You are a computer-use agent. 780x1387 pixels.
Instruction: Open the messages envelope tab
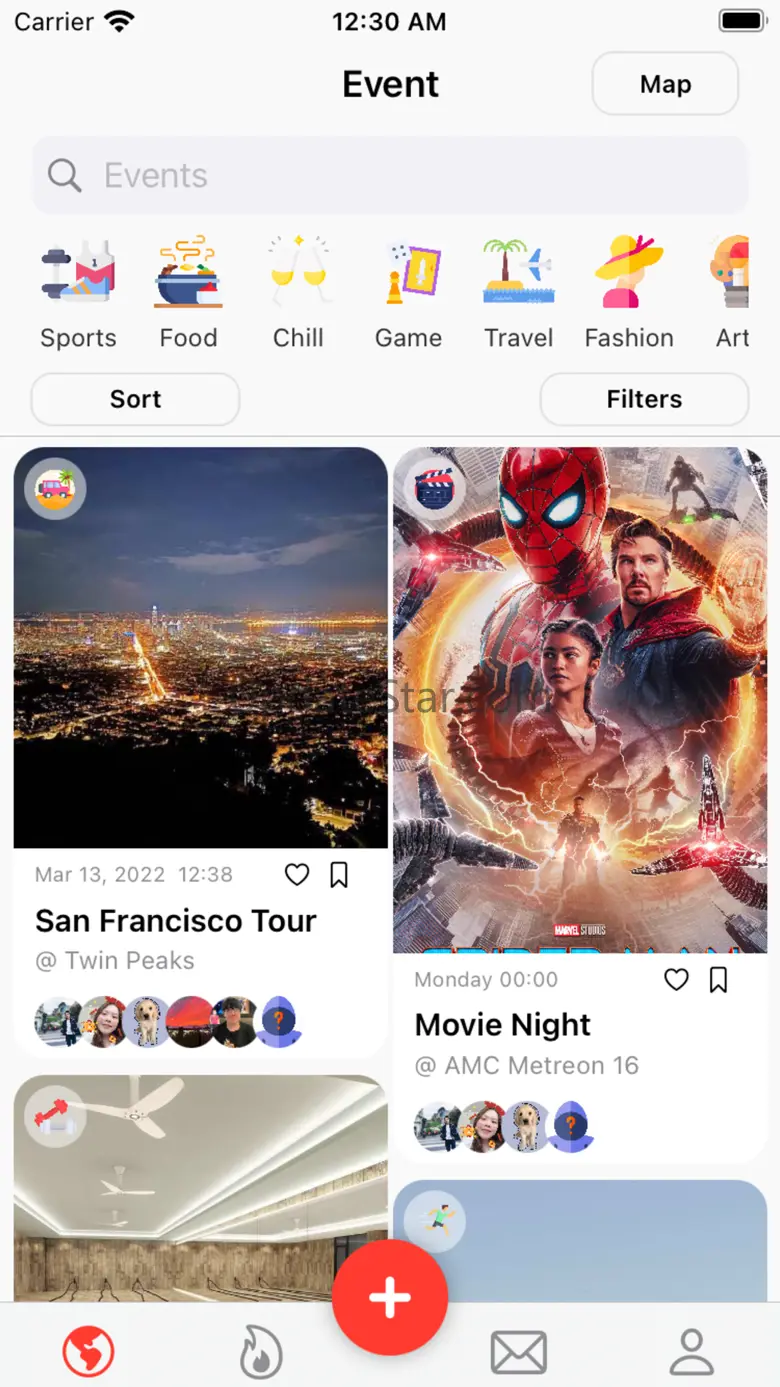point(519,1353)
